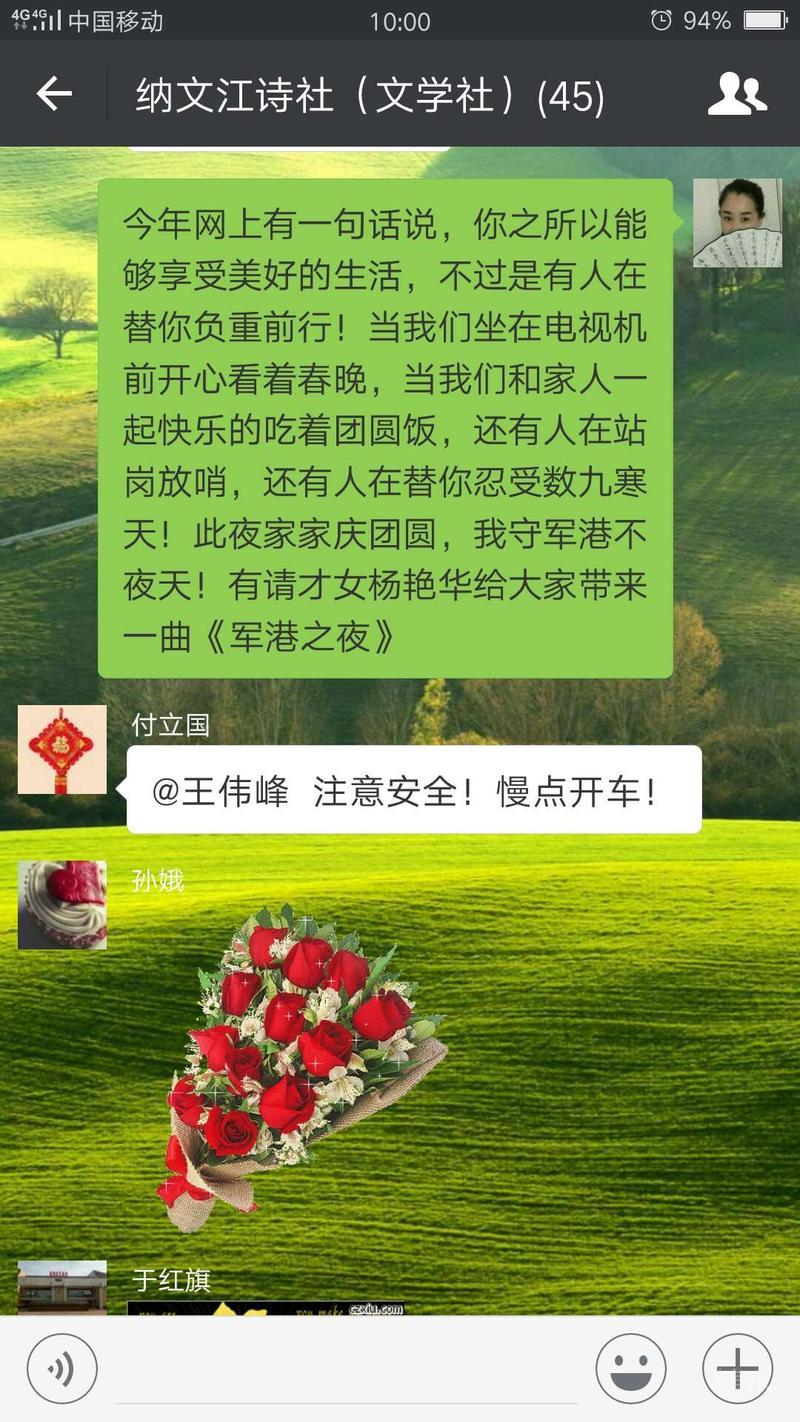Image resolution: width=800 pixels, height=1422 pixels.
Task: Open 付立国's profile avatar
Action: [62, 749]
